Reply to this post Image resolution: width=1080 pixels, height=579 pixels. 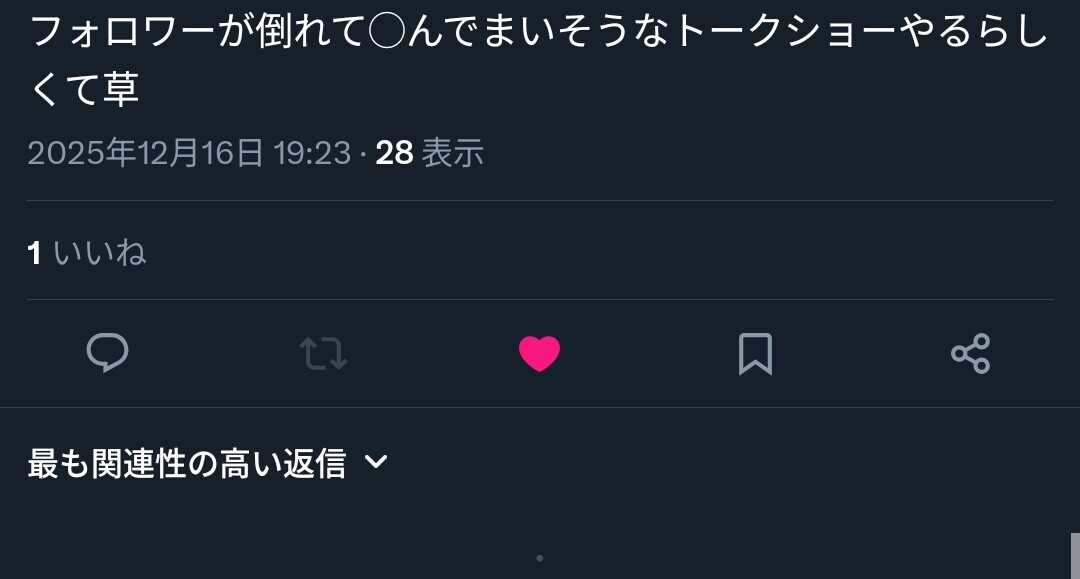tap(108, 353)
